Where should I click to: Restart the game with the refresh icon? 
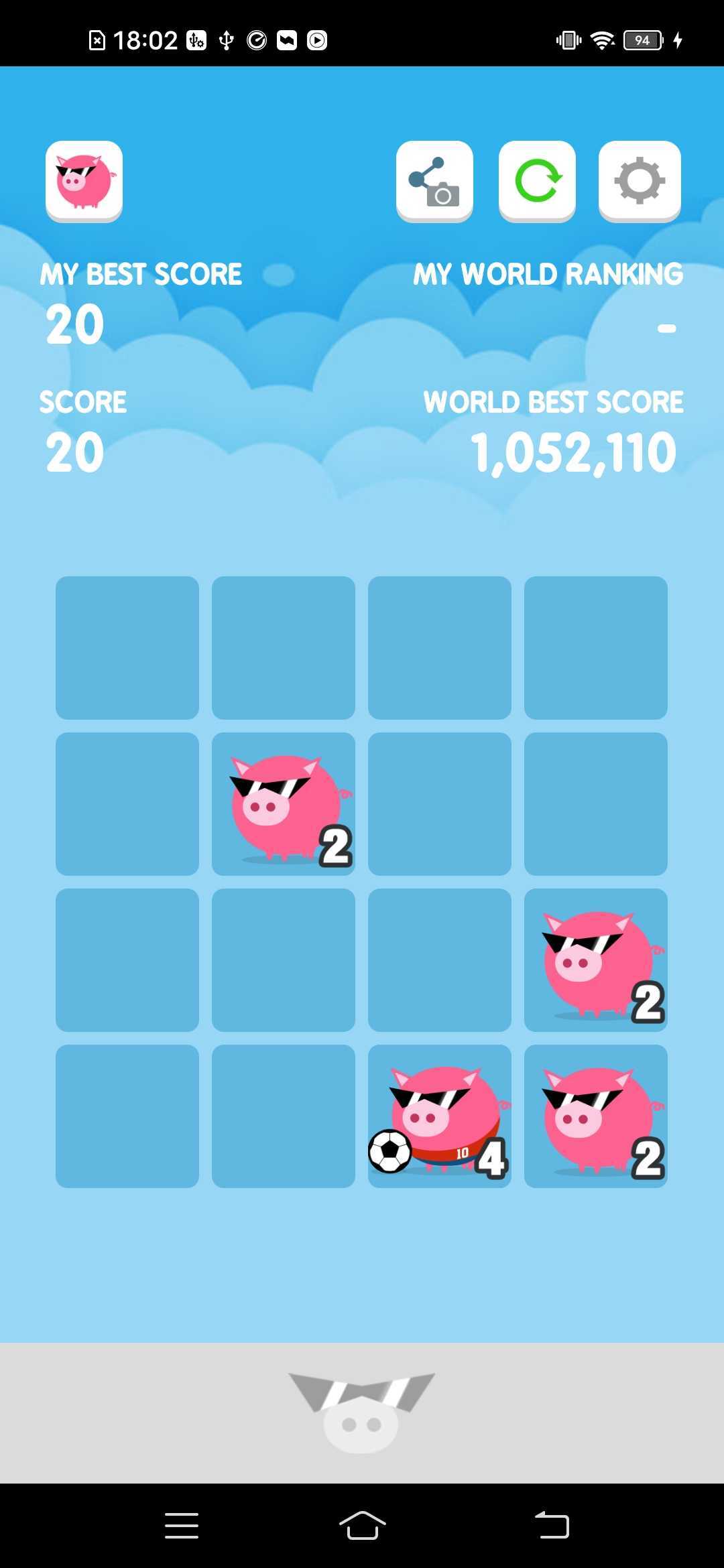[536, 181]
